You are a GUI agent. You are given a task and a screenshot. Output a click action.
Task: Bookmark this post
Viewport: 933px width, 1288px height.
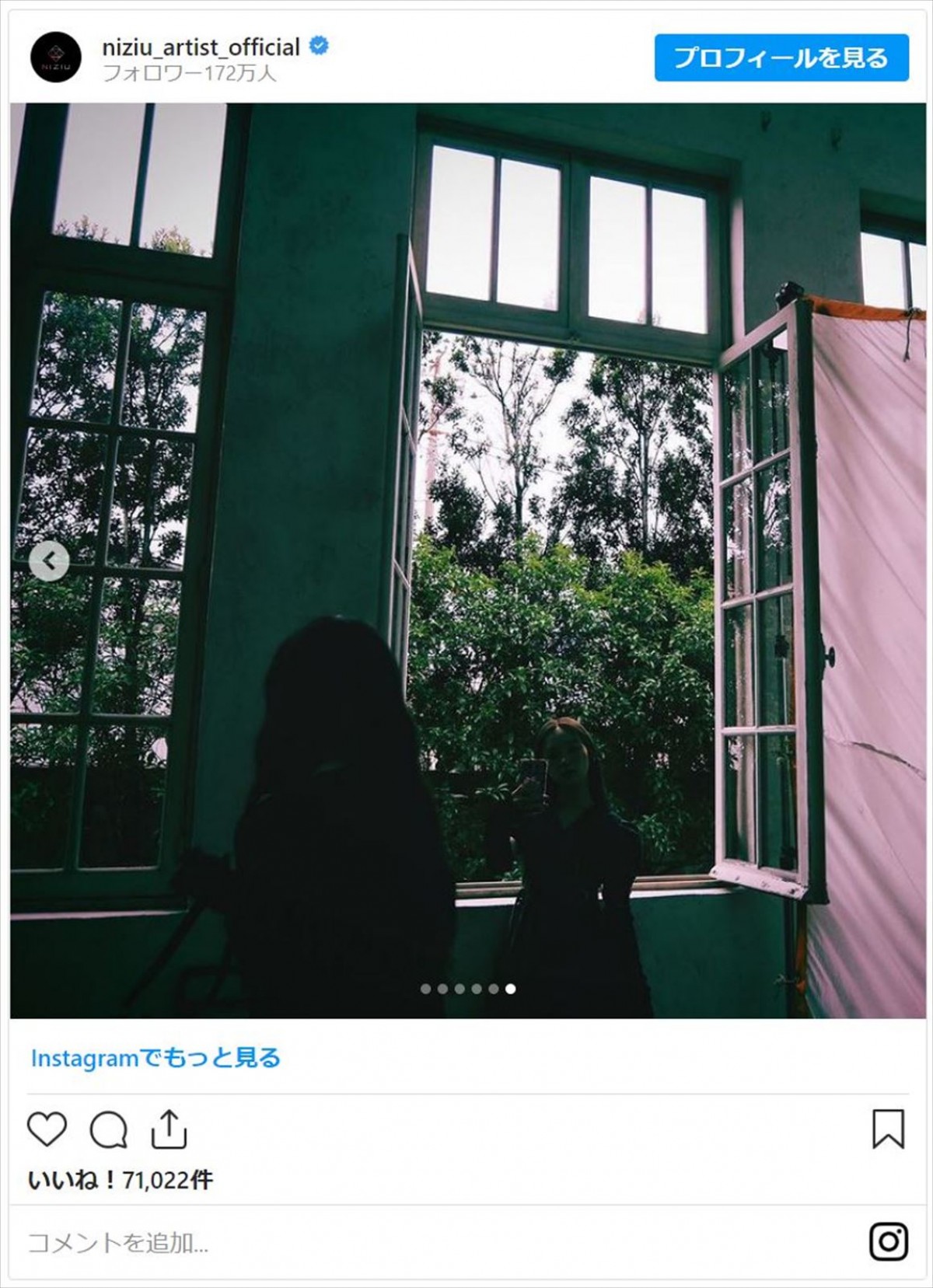[888, 1129]
